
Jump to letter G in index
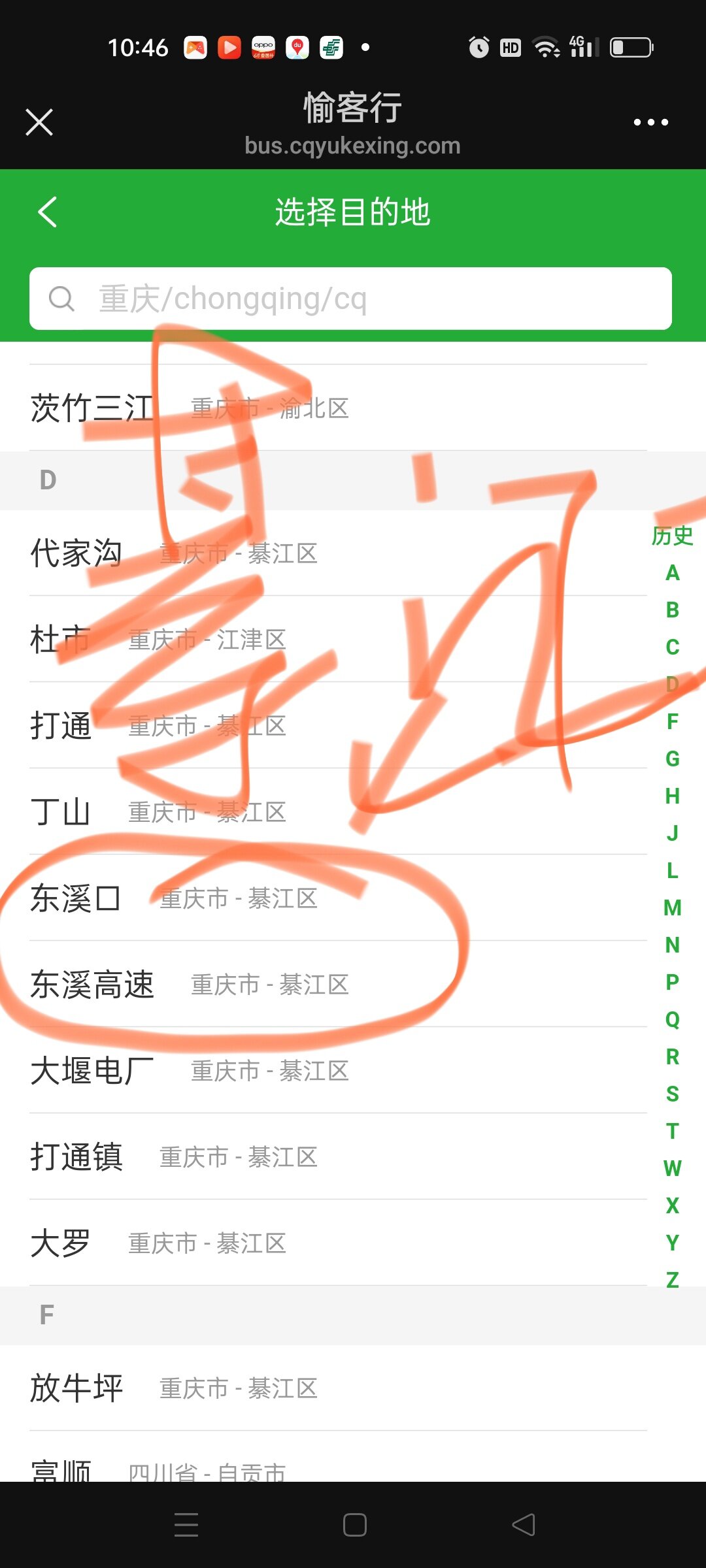[x=672, y=759]
